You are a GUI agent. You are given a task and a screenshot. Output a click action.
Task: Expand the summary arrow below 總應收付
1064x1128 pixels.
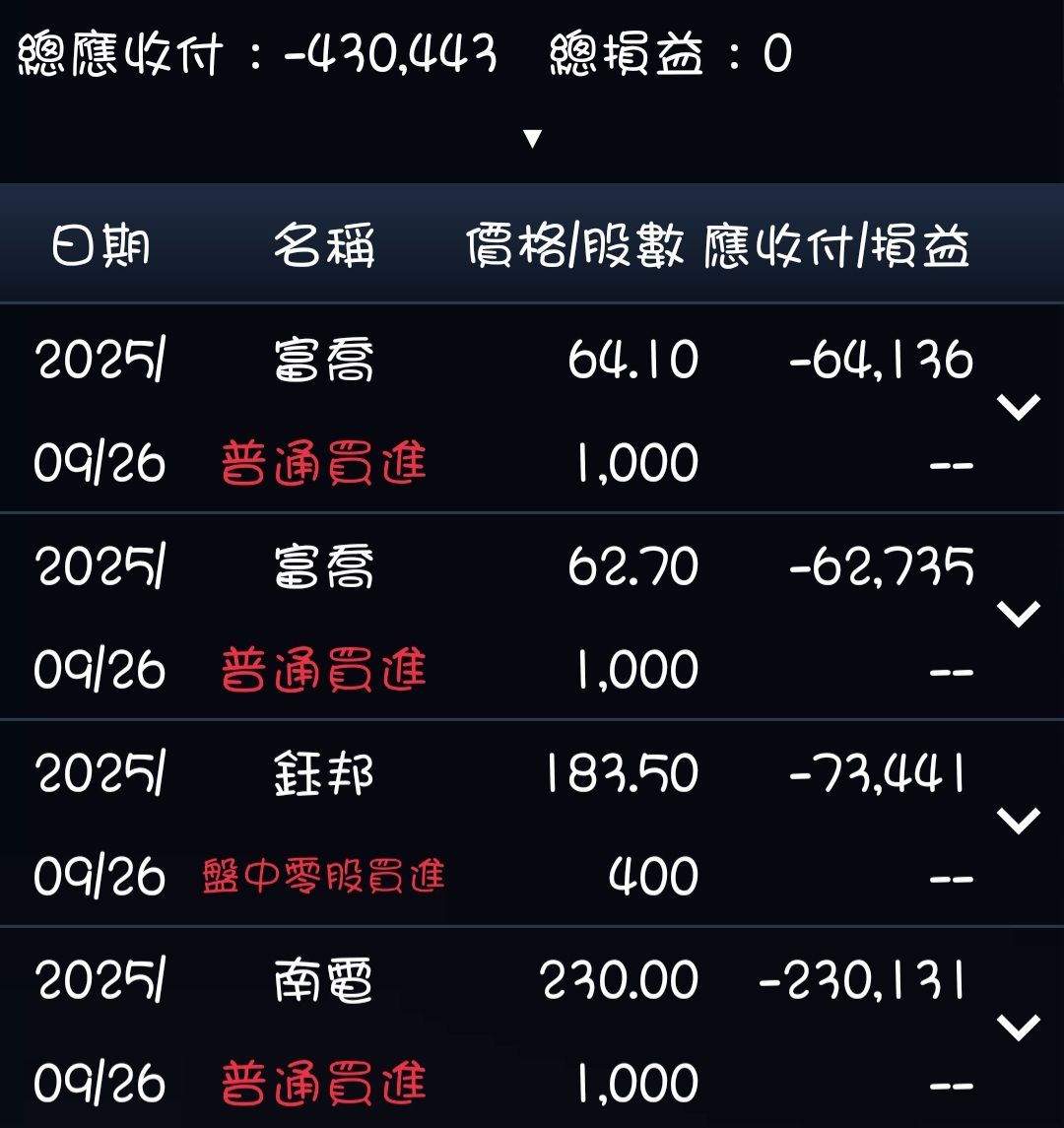pyautogui.click(x=532, y=139)
